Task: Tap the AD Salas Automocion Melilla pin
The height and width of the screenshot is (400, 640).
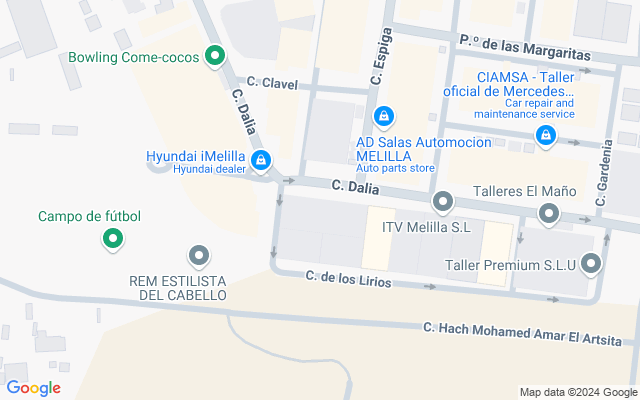Action: [x=383, y=118]
